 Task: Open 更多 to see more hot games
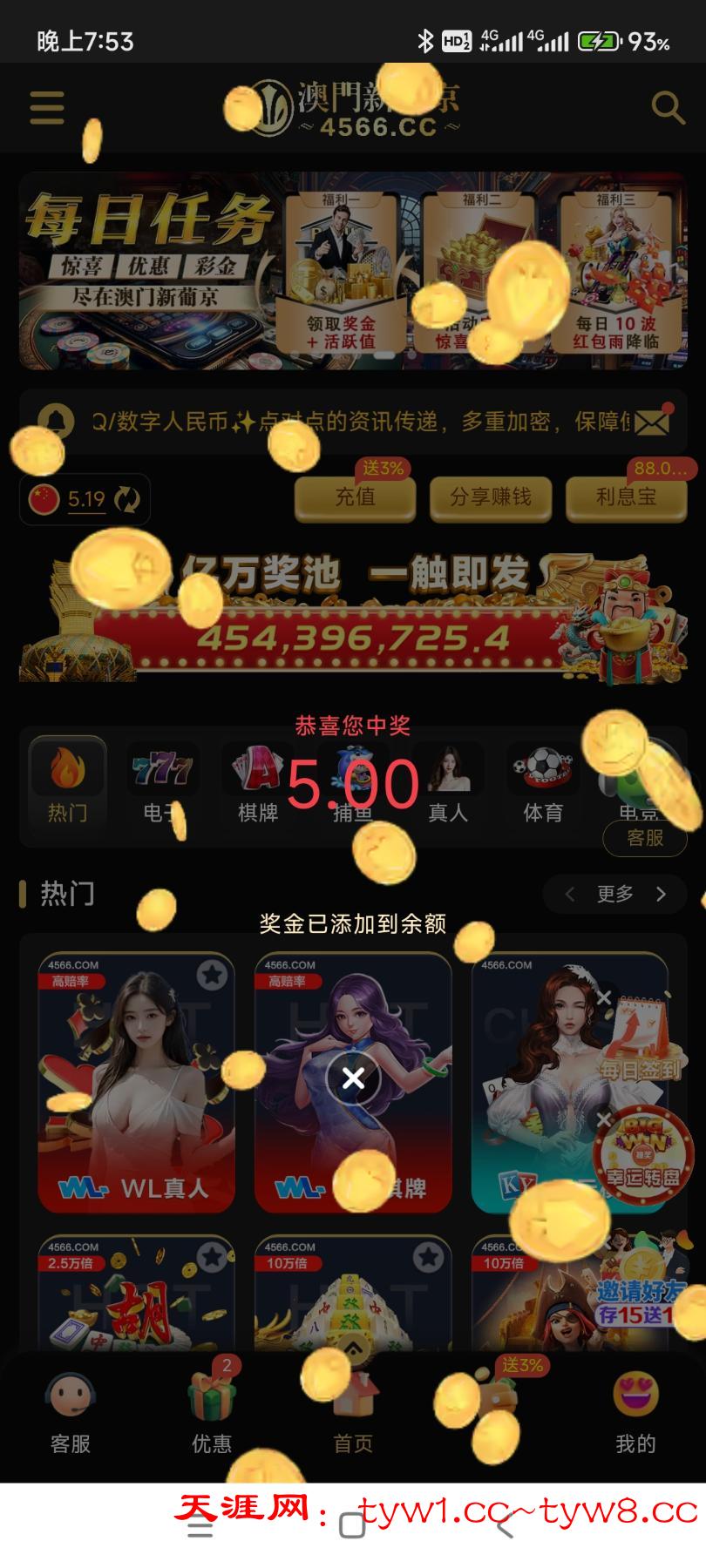tap(615, 894)
